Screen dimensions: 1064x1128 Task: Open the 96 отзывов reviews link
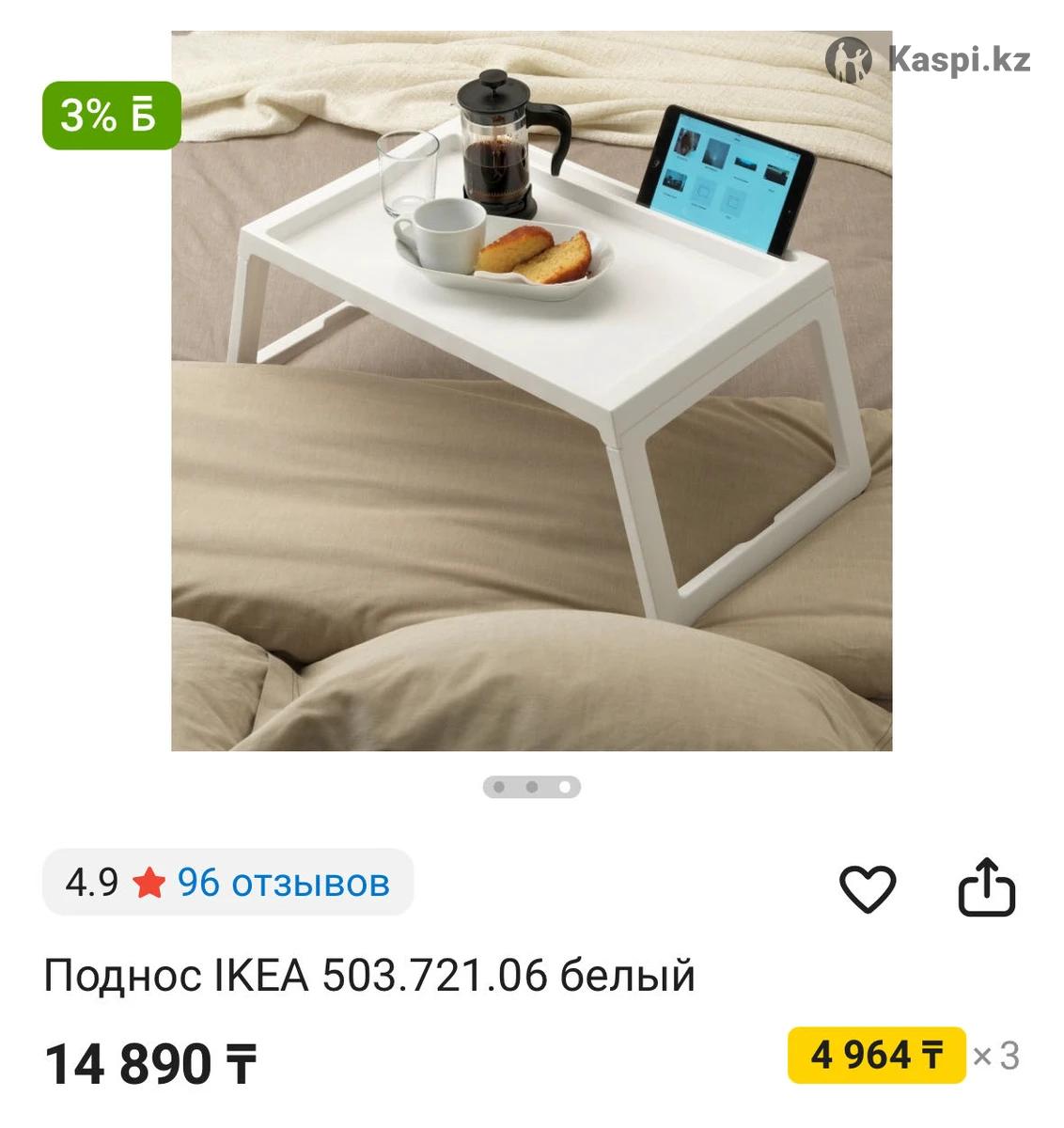[x=283, y=883]
